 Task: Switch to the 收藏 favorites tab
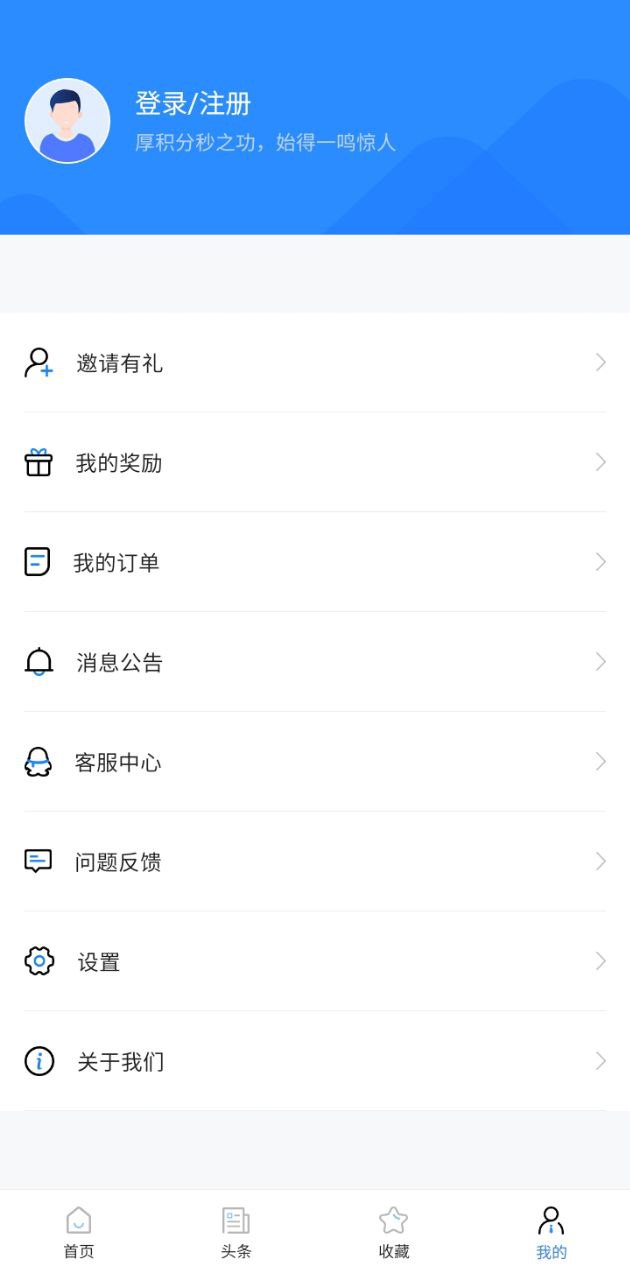click(394, 1232)
